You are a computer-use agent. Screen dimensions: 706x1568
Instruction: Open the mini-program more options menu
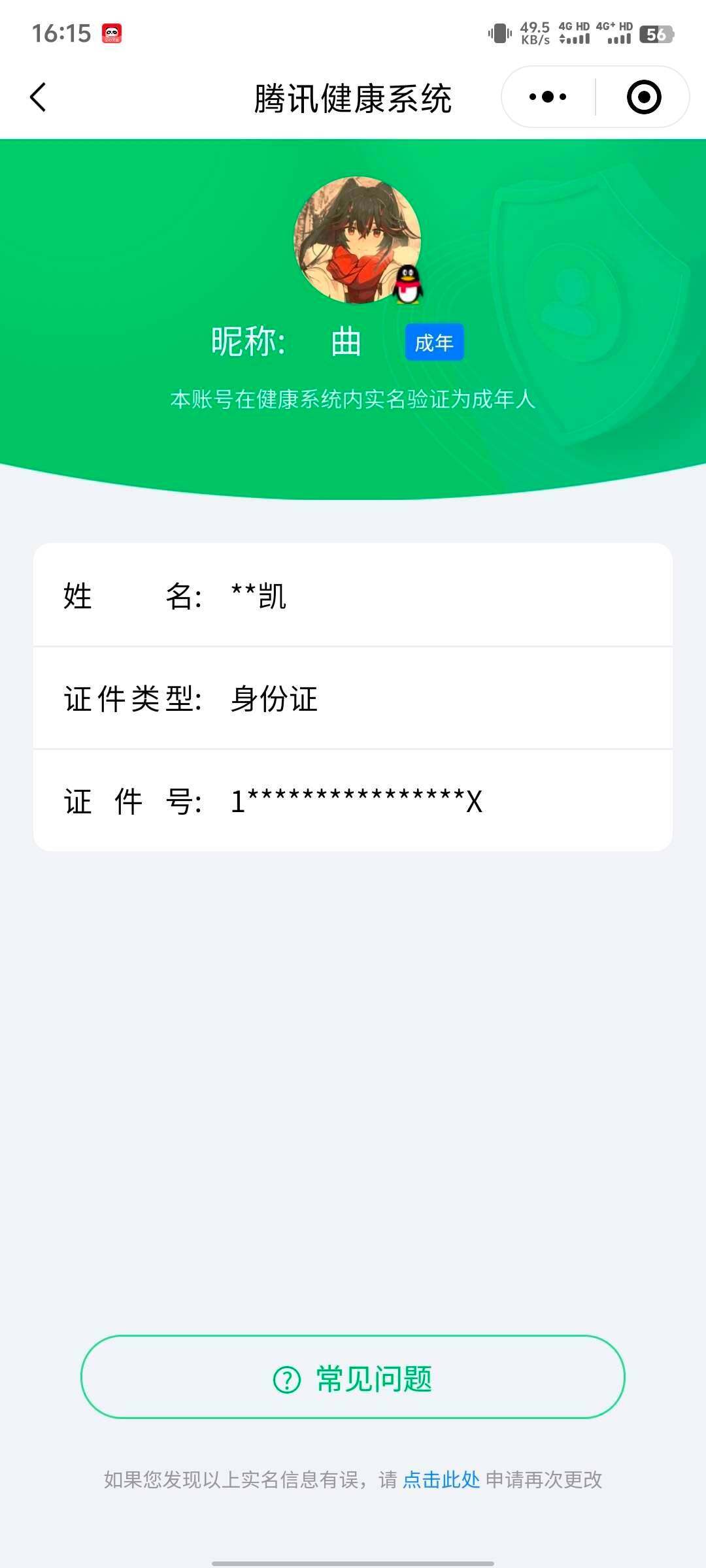(x=548, y=96)
